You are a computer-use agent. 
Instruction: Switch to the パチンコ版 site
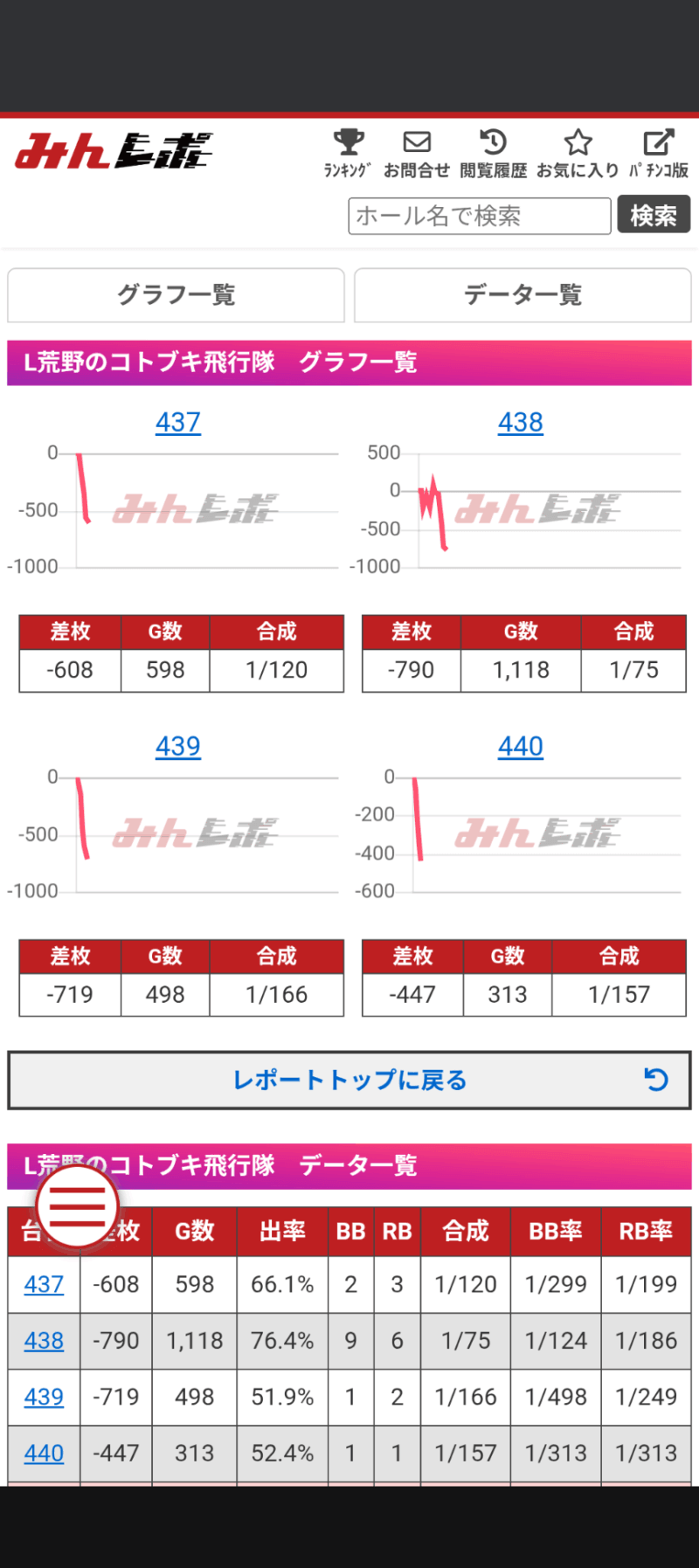click(659, 153)
